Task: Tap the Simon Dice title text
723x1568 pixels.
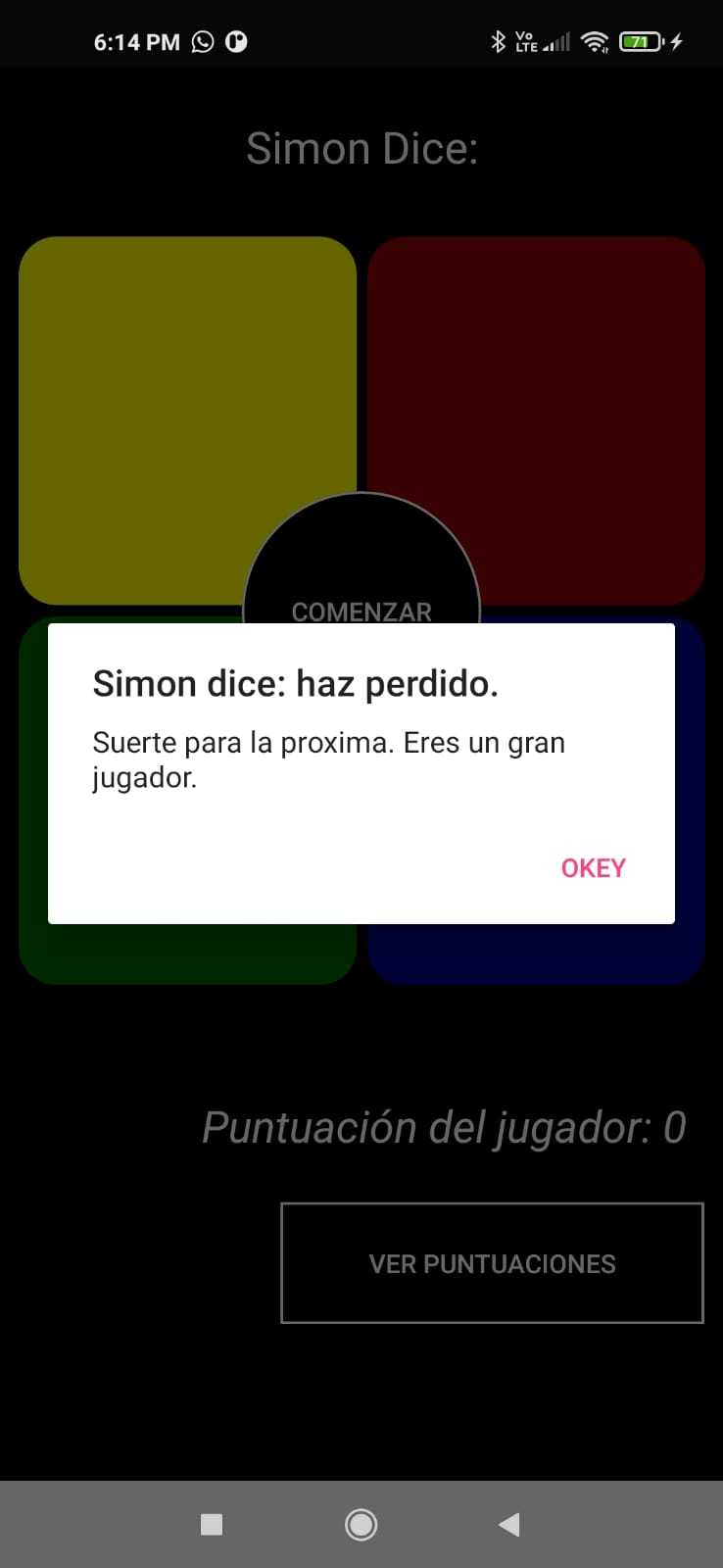Action: point(361,148)
